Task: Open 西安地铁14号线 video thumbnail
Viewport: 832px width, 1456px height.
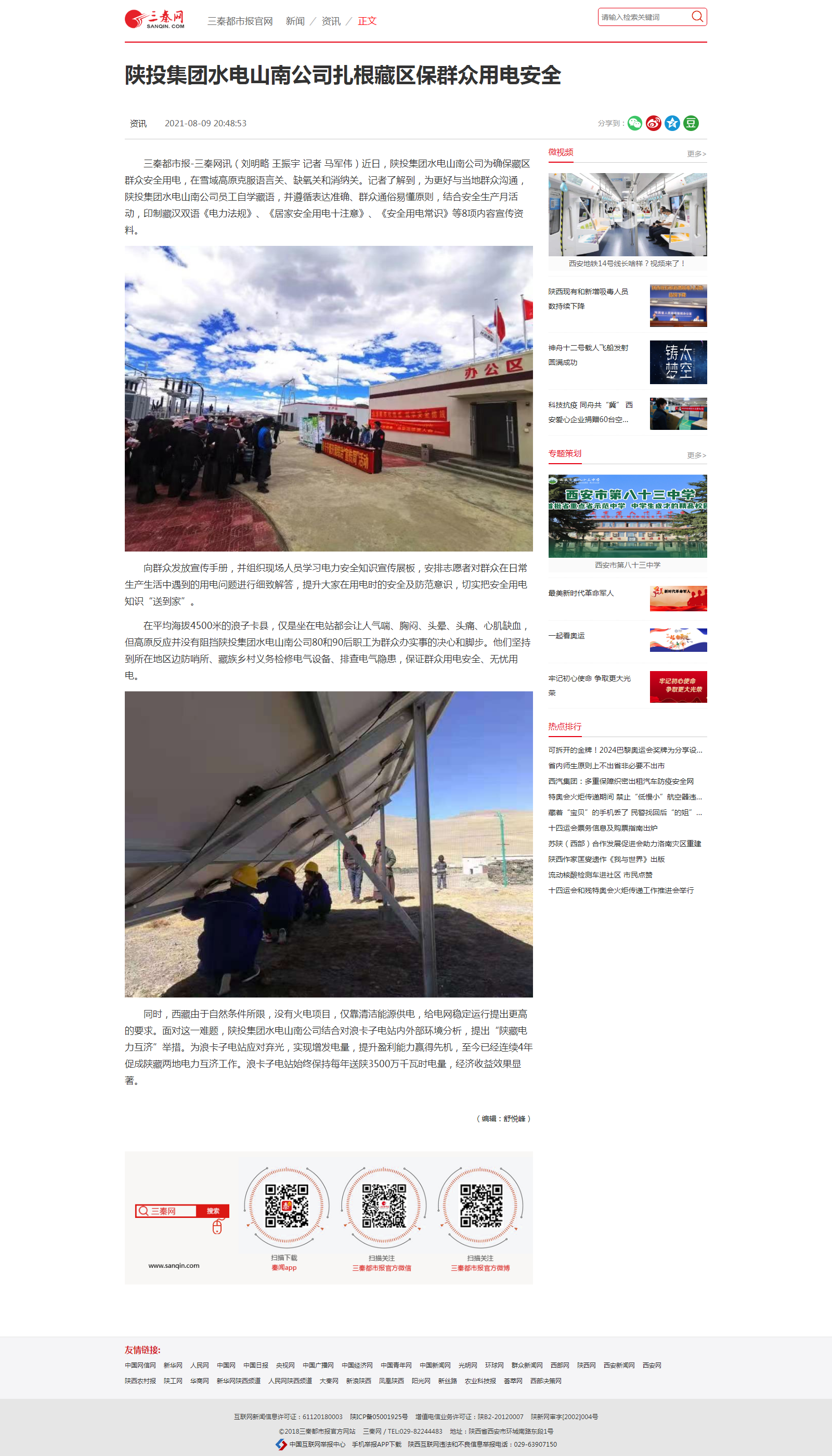Action: 627,215
